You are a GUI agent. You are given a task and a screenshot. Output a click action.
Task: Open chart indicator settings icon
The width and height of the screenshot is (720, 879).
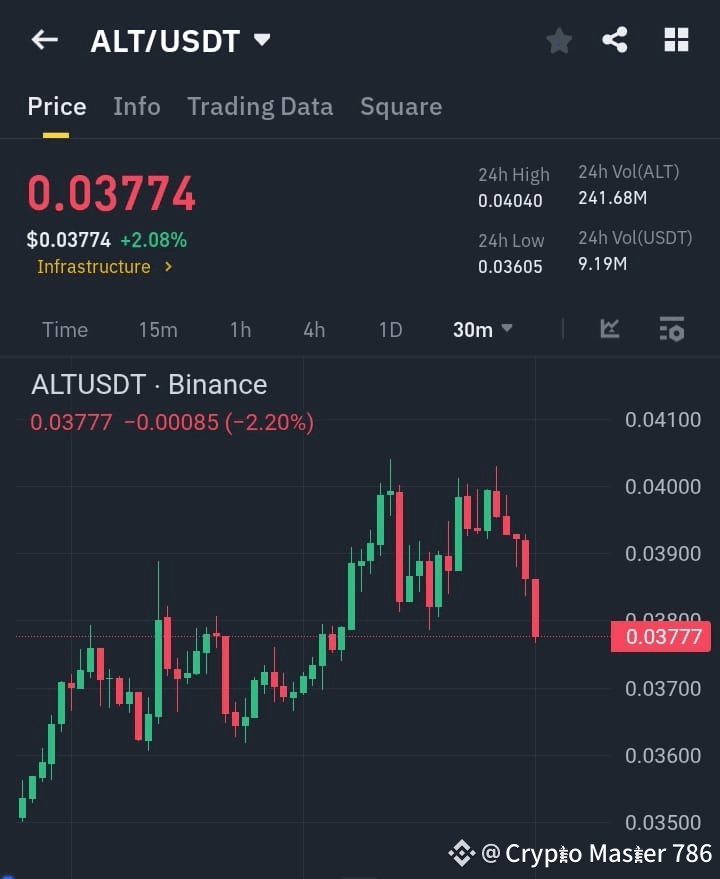pyautogui.click(x=672, y=329)
